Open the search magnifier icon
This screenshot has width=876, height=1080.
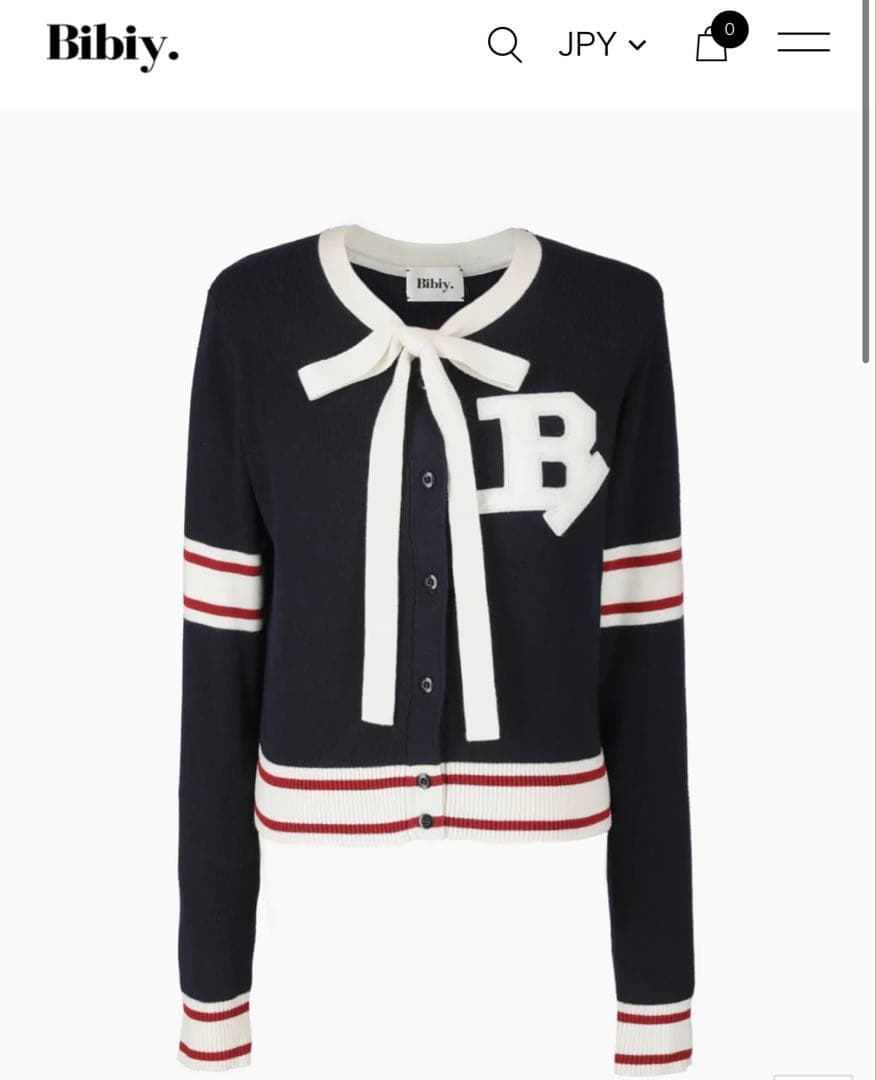(504, 45)
